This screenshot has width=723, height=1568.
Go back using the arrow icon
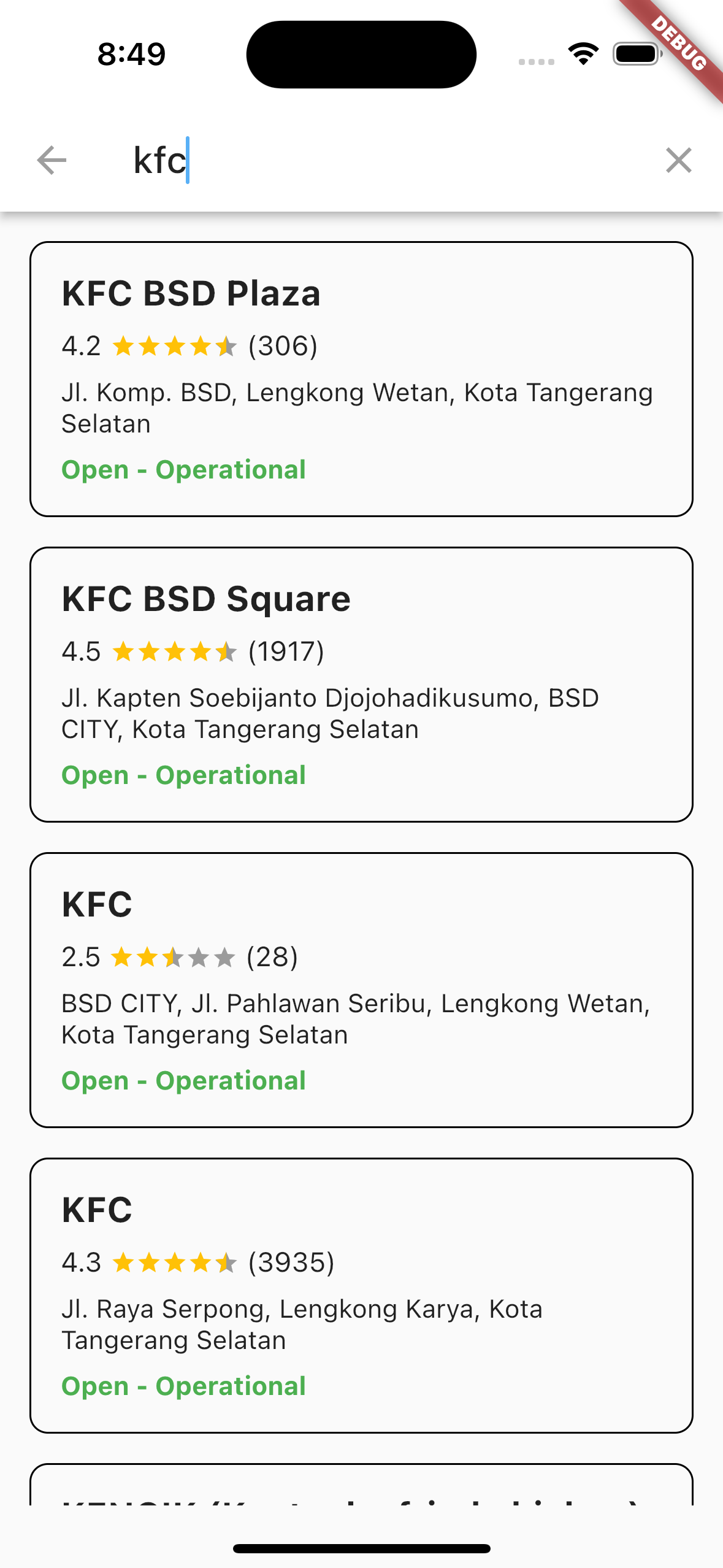pos(52,160)
